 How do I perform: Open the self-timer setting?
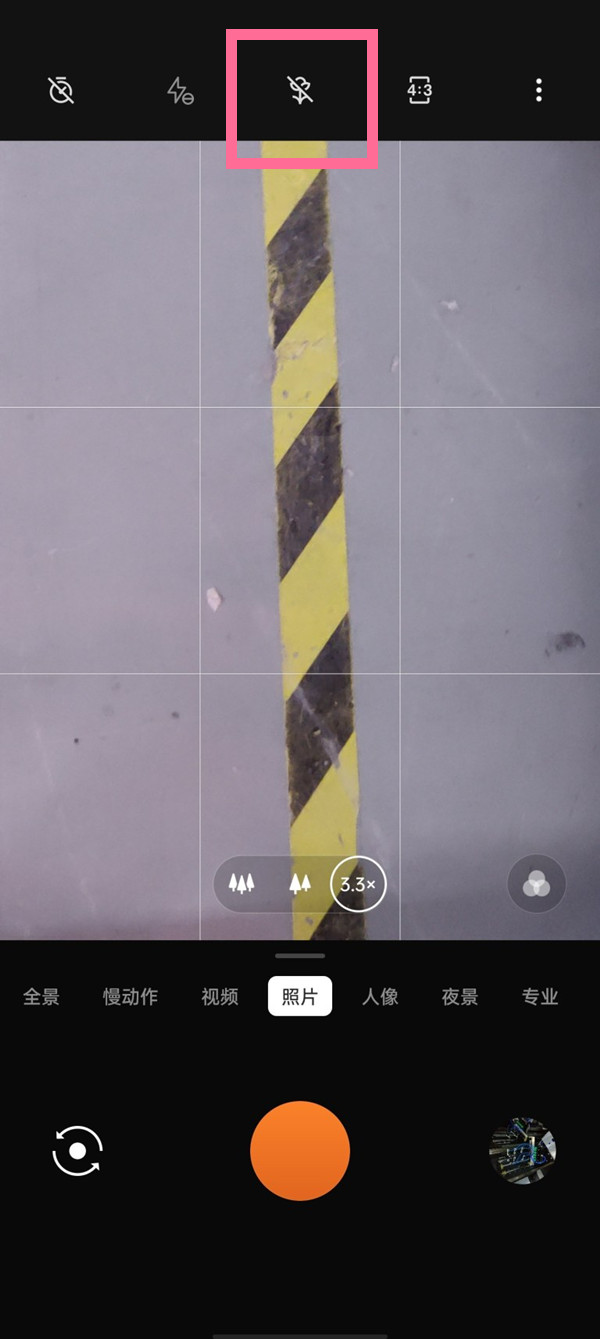coord(61,91)
